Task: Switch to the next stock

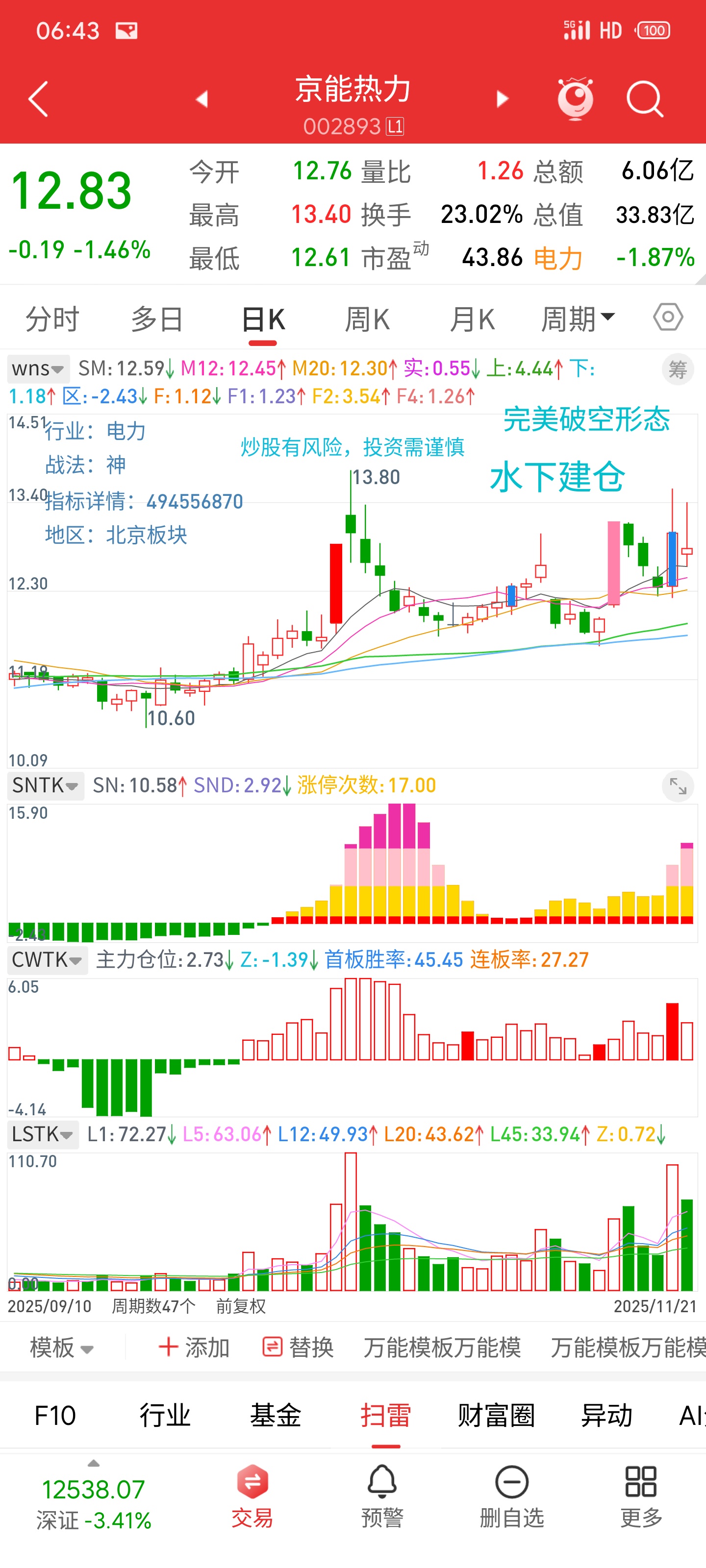Action: pos(502,98)
